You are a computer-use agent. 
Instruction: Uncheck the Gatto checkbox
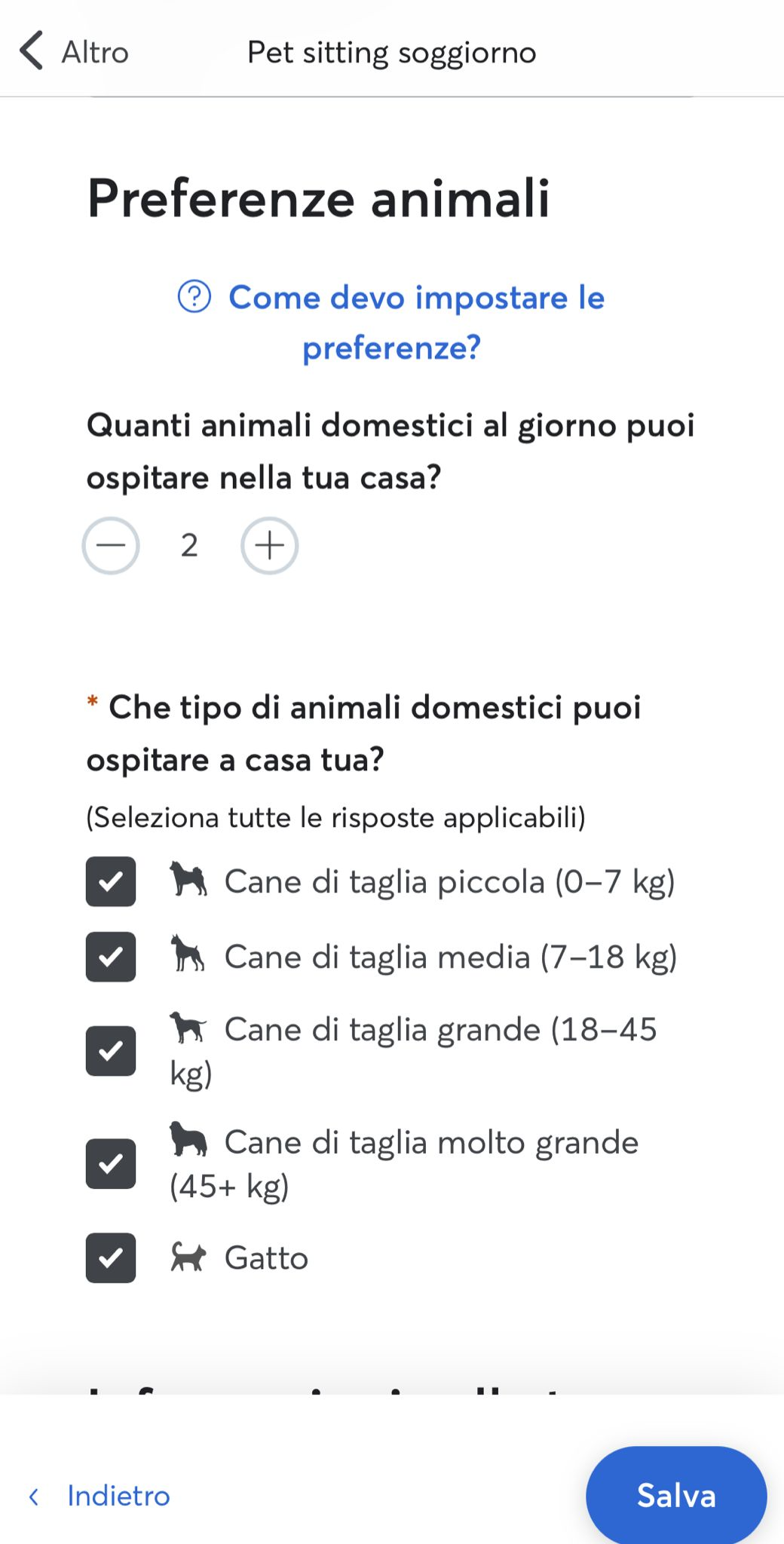click(x=111, y=1258)
